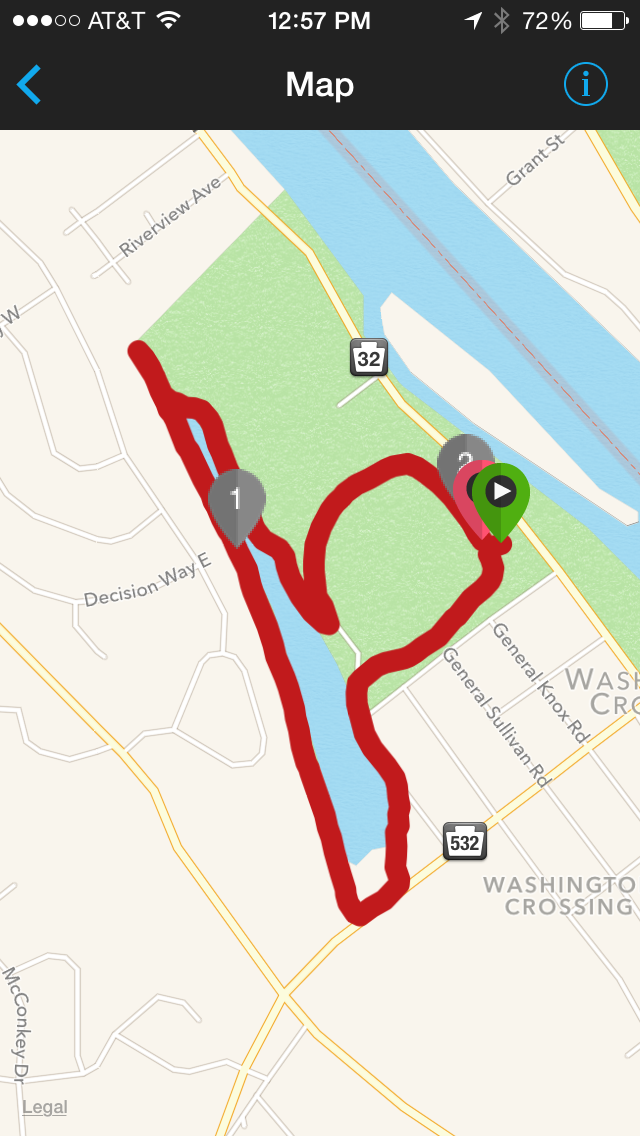Go back using the blue arrow
Screen dimensions: 640x1136
[29, 85]
